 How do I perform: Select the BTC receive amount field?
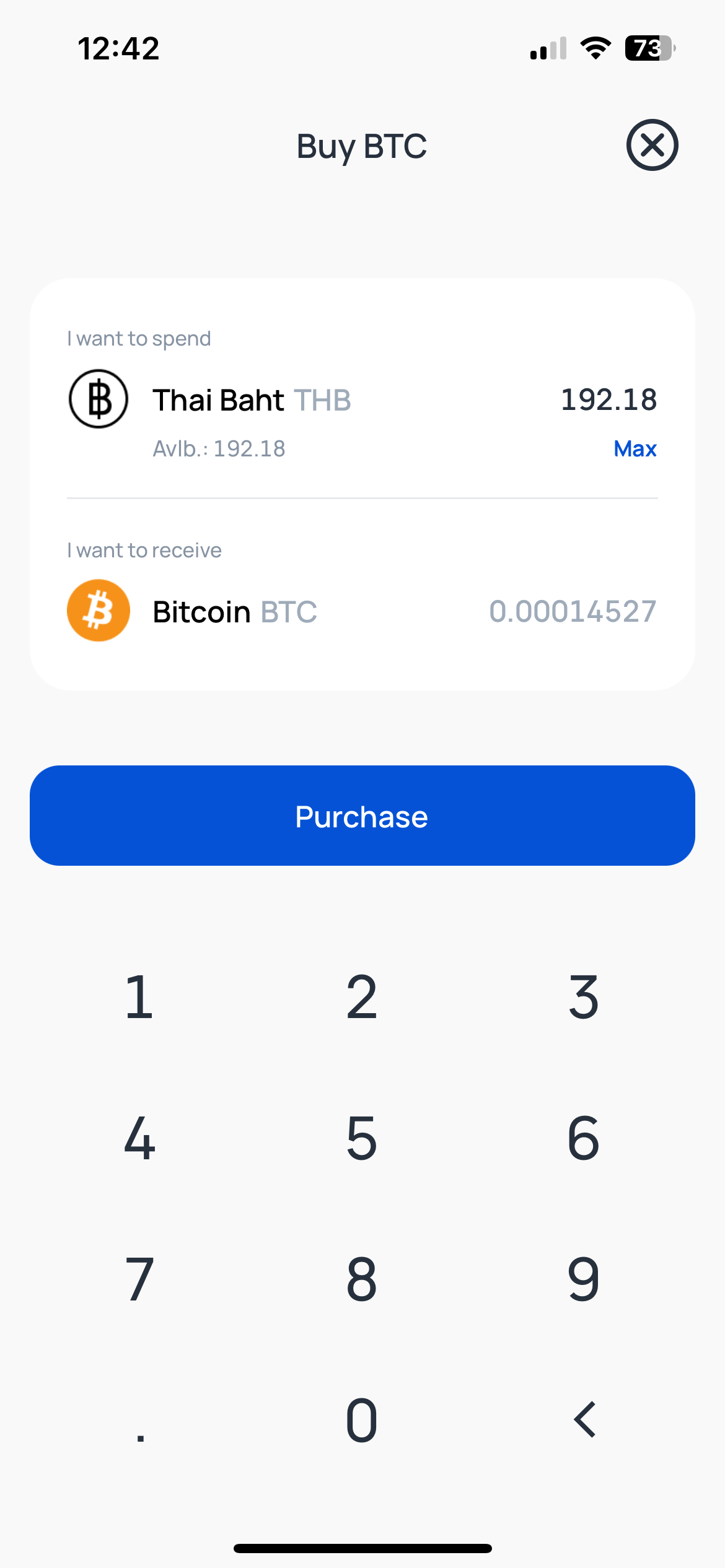tap(572, 611)
